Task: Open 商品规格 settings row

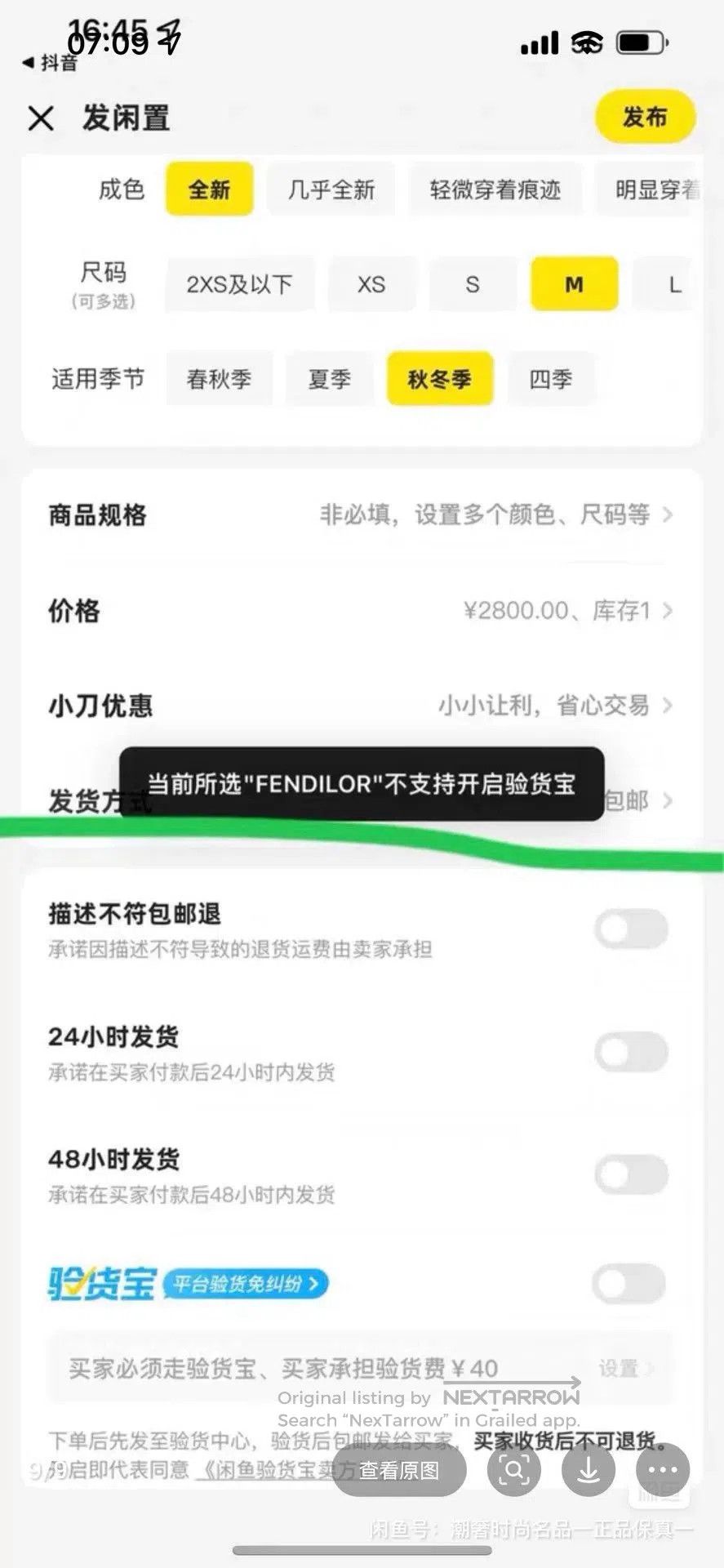Action: [362, 515]
